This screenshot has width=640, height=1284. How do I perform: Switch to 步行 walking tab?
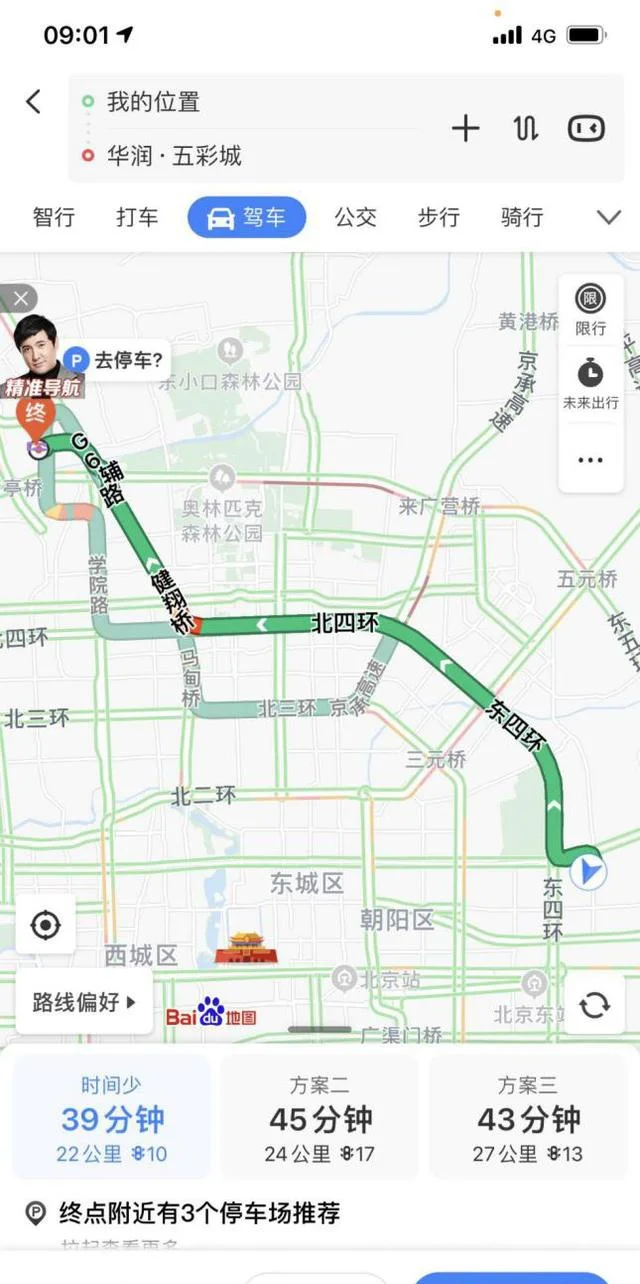pos(438,217)
